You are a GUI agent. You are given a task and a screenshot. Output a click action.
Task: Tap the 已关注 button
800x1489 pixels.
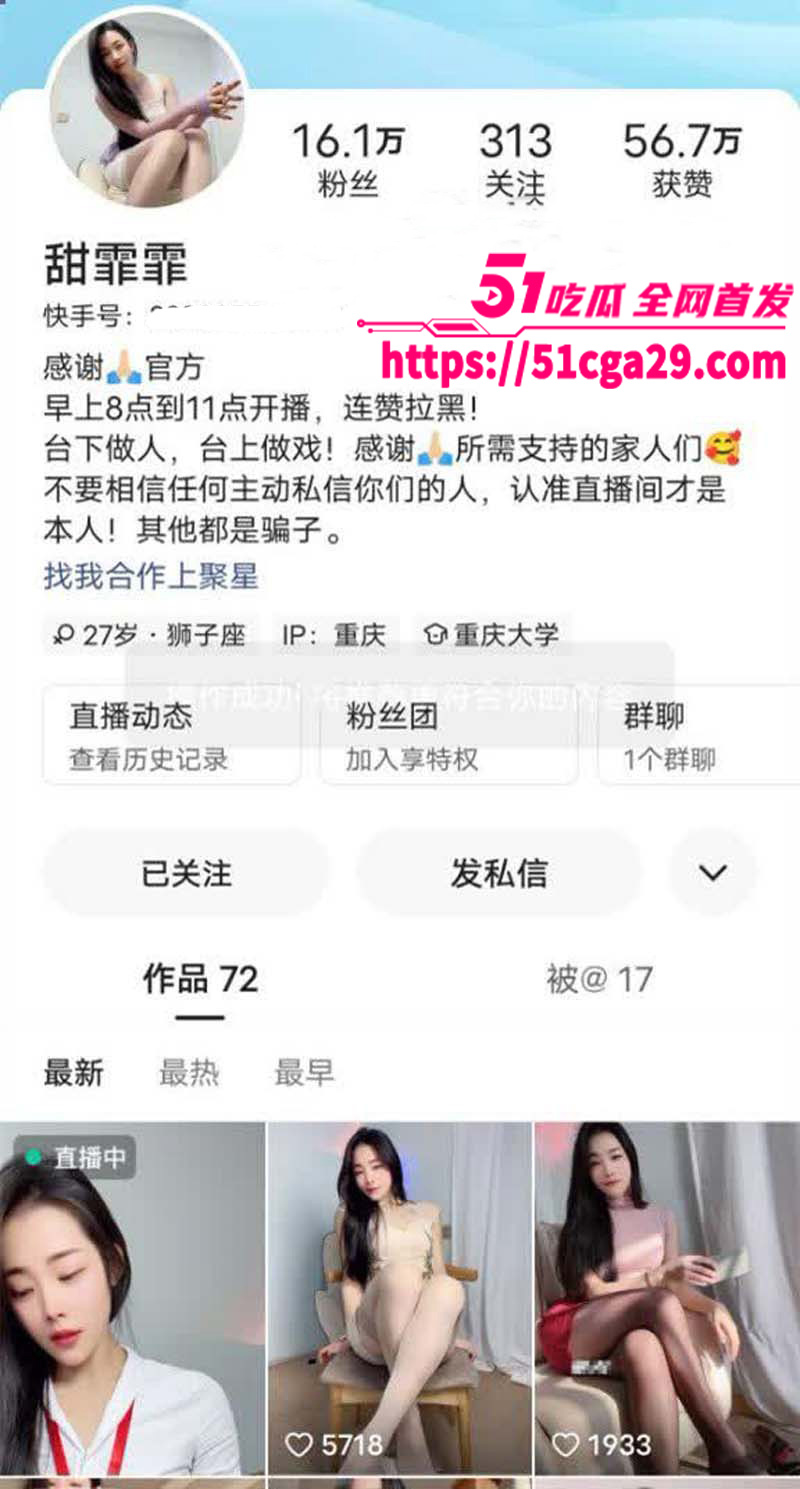186,873
